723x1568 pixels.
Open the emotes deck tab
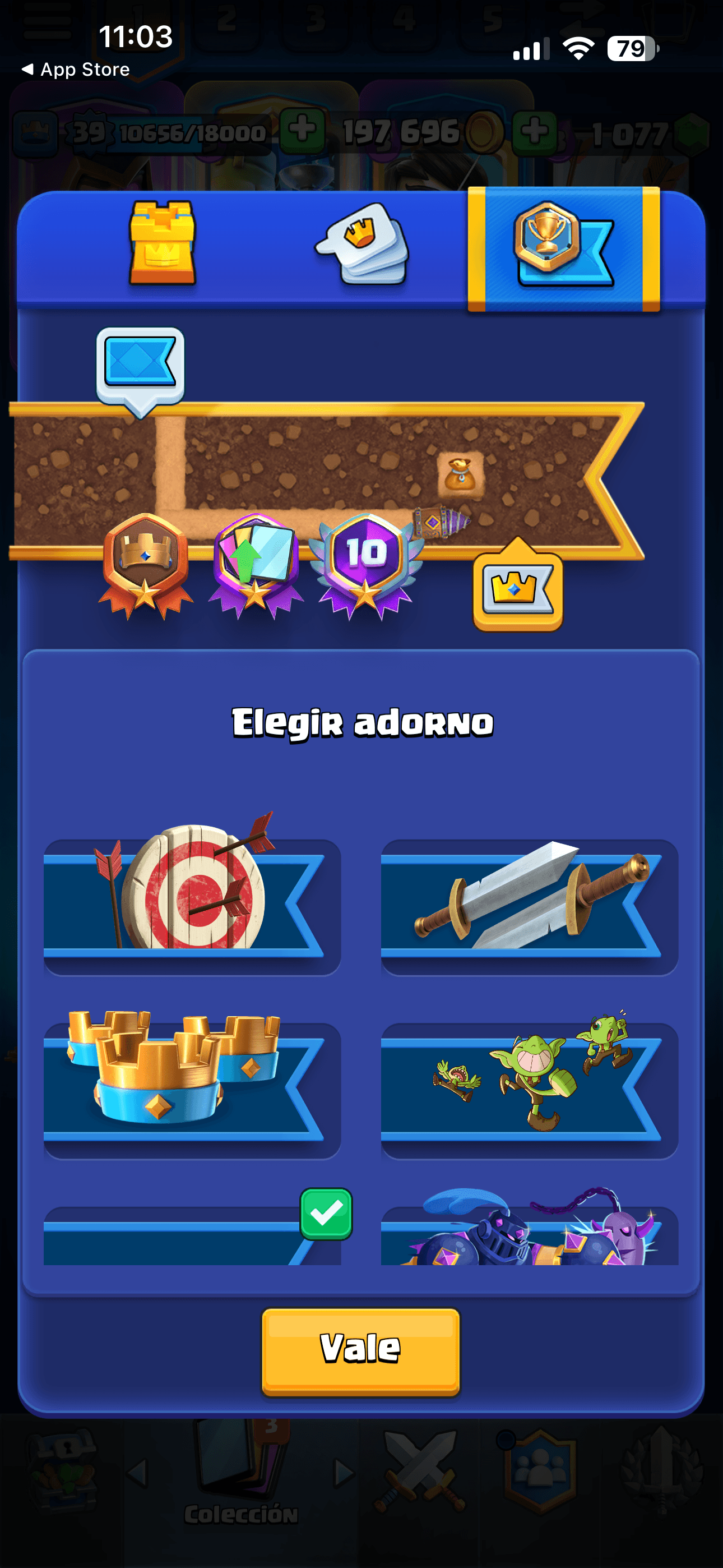(361, 243)
